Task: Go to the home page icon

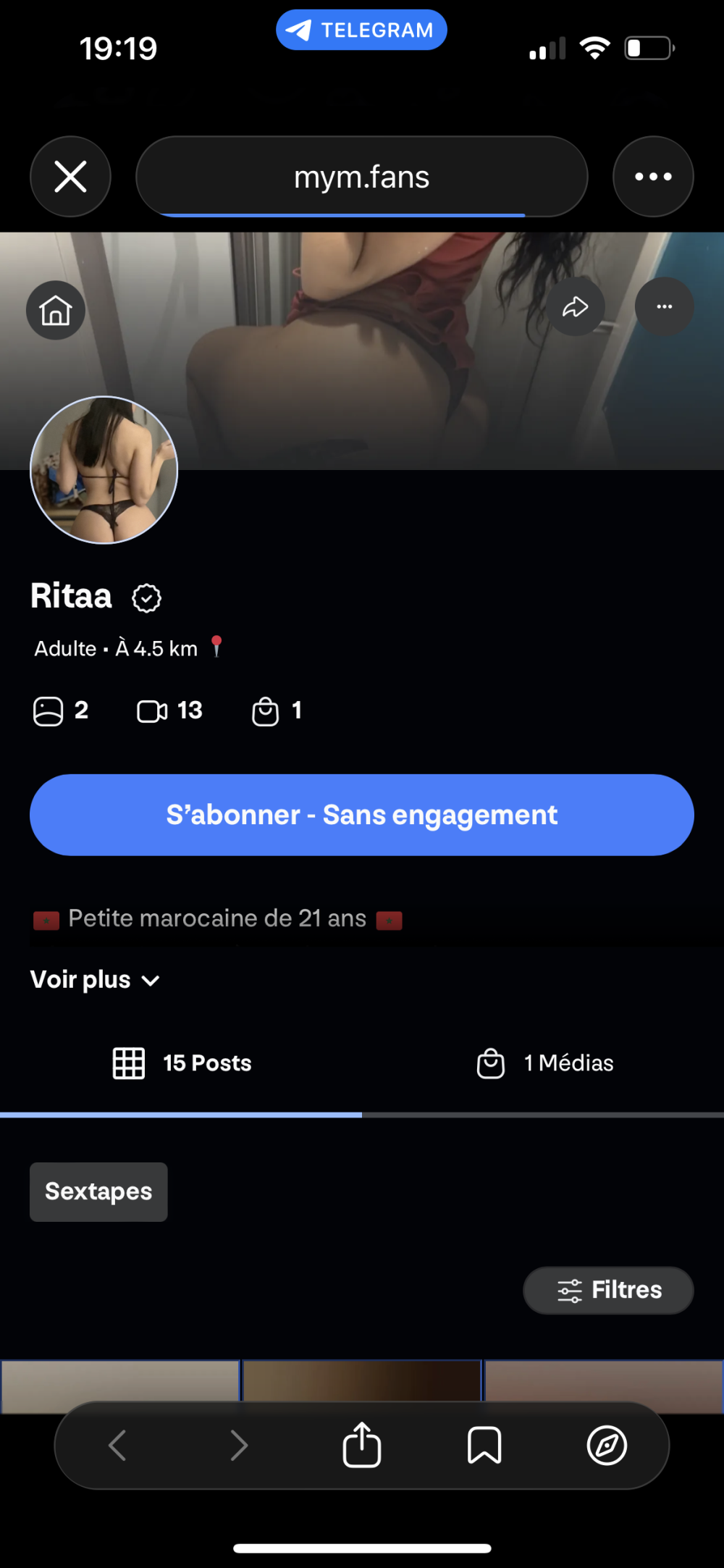Action: (x=56, y=310)
